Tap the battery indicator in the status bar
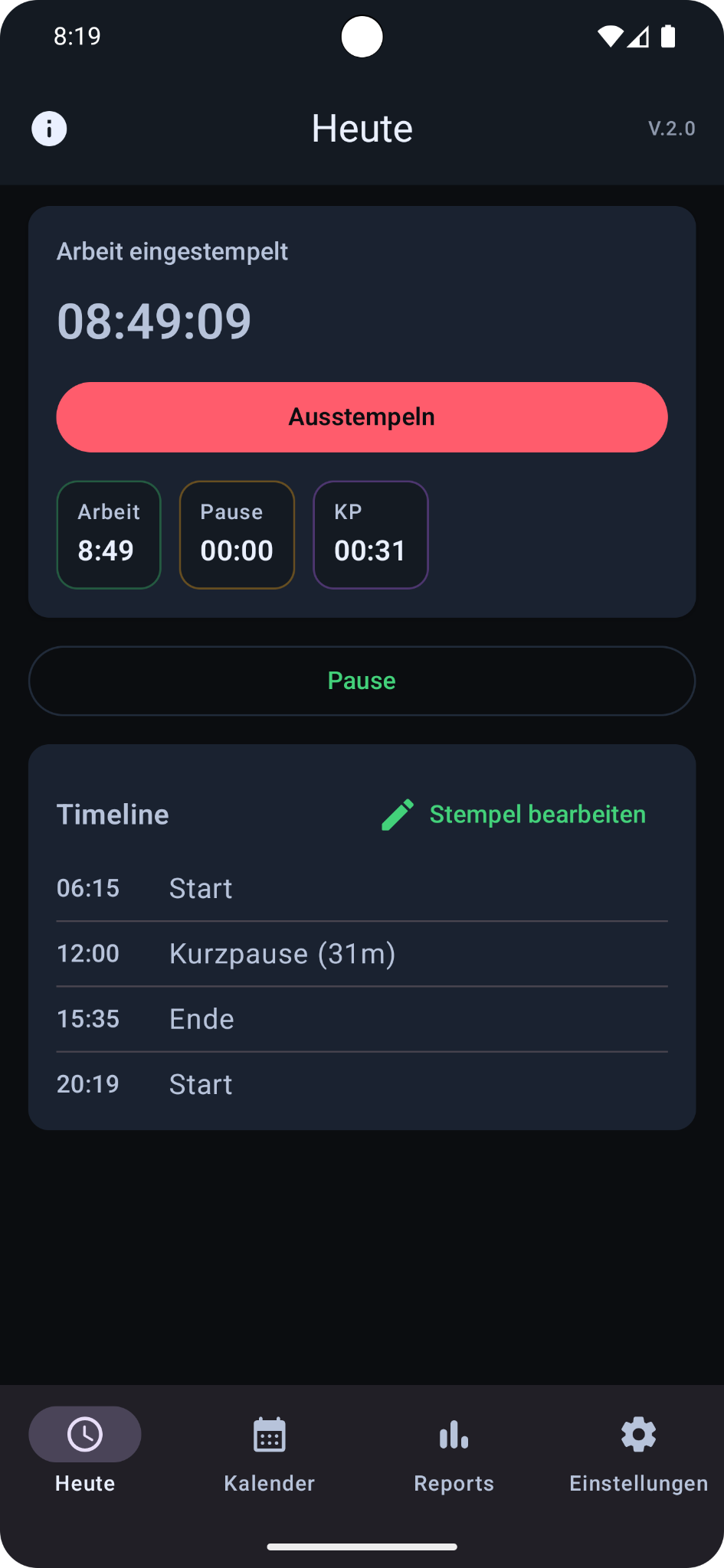 668,35
